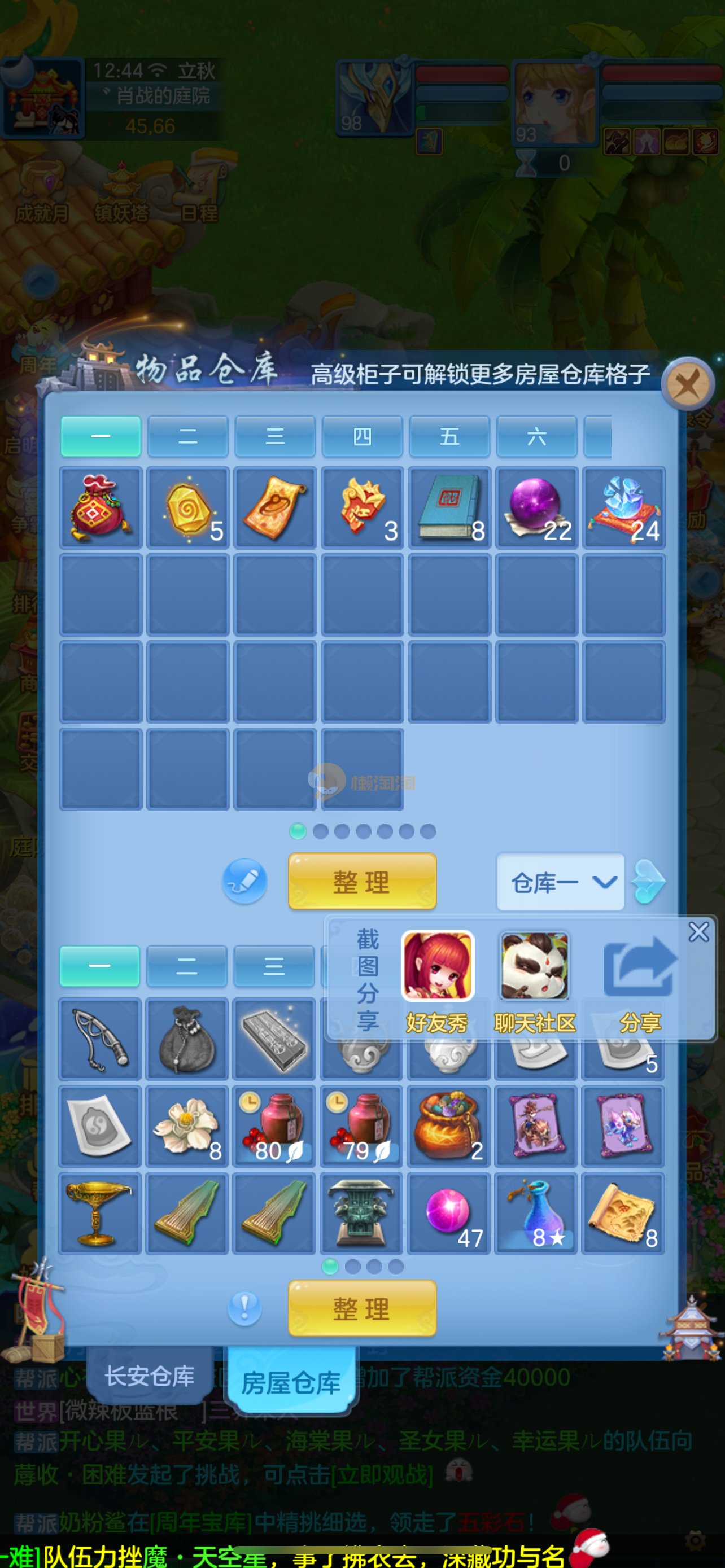Tap the blue pencil rename icon
This screenshot has height=1568, width=725.
click(244, 881)
